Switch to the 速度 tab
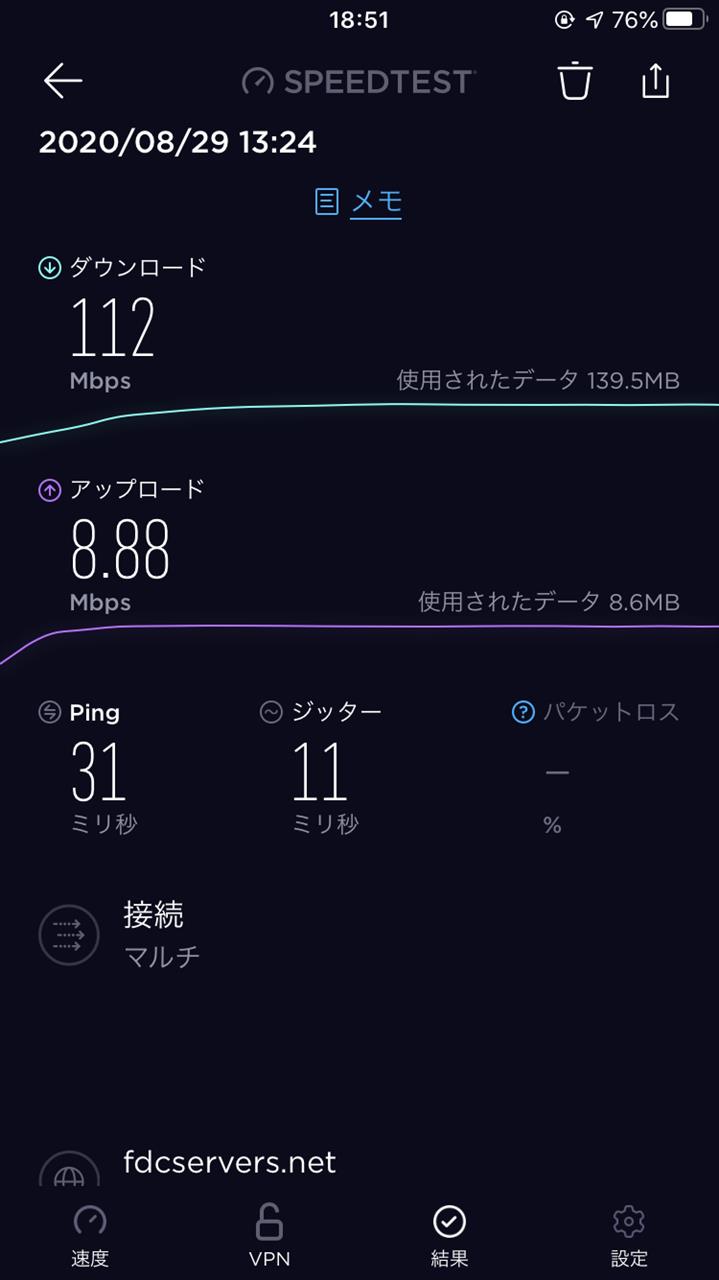The image size is (719, 1280). (90, 1236)
